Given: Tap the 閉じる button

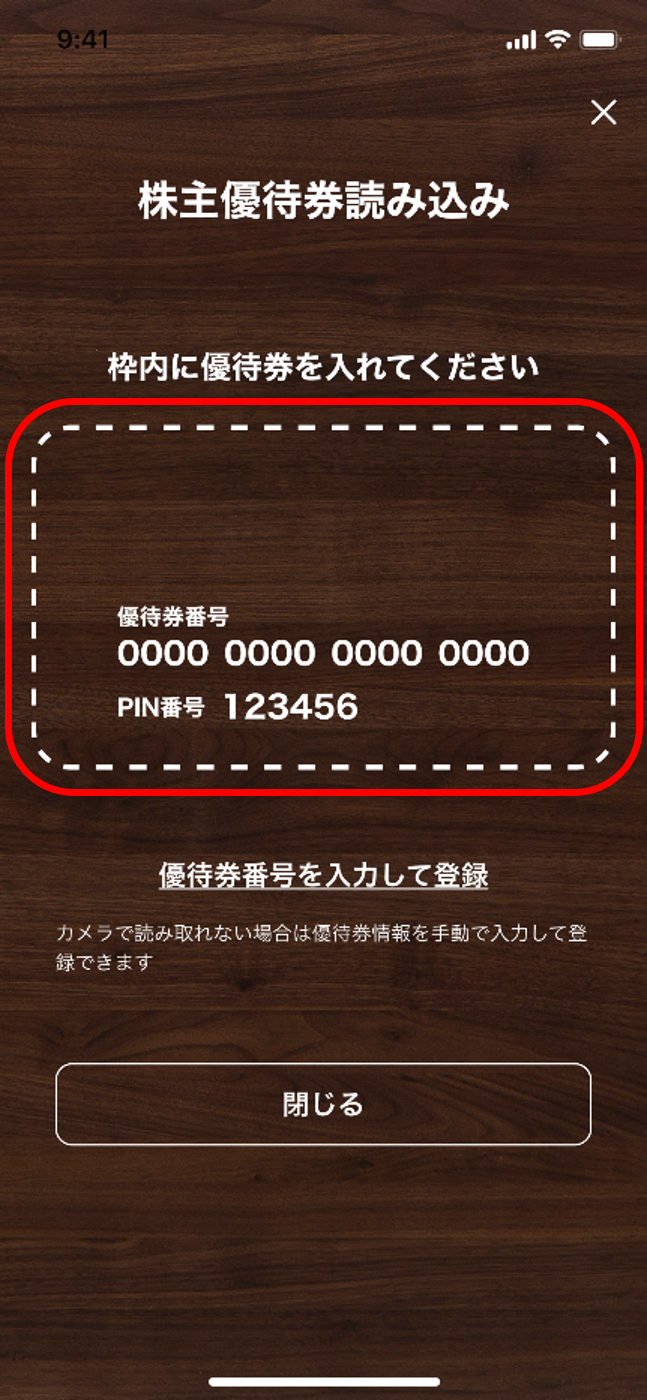Looking at the screenshot, I should pos(323,1104).
